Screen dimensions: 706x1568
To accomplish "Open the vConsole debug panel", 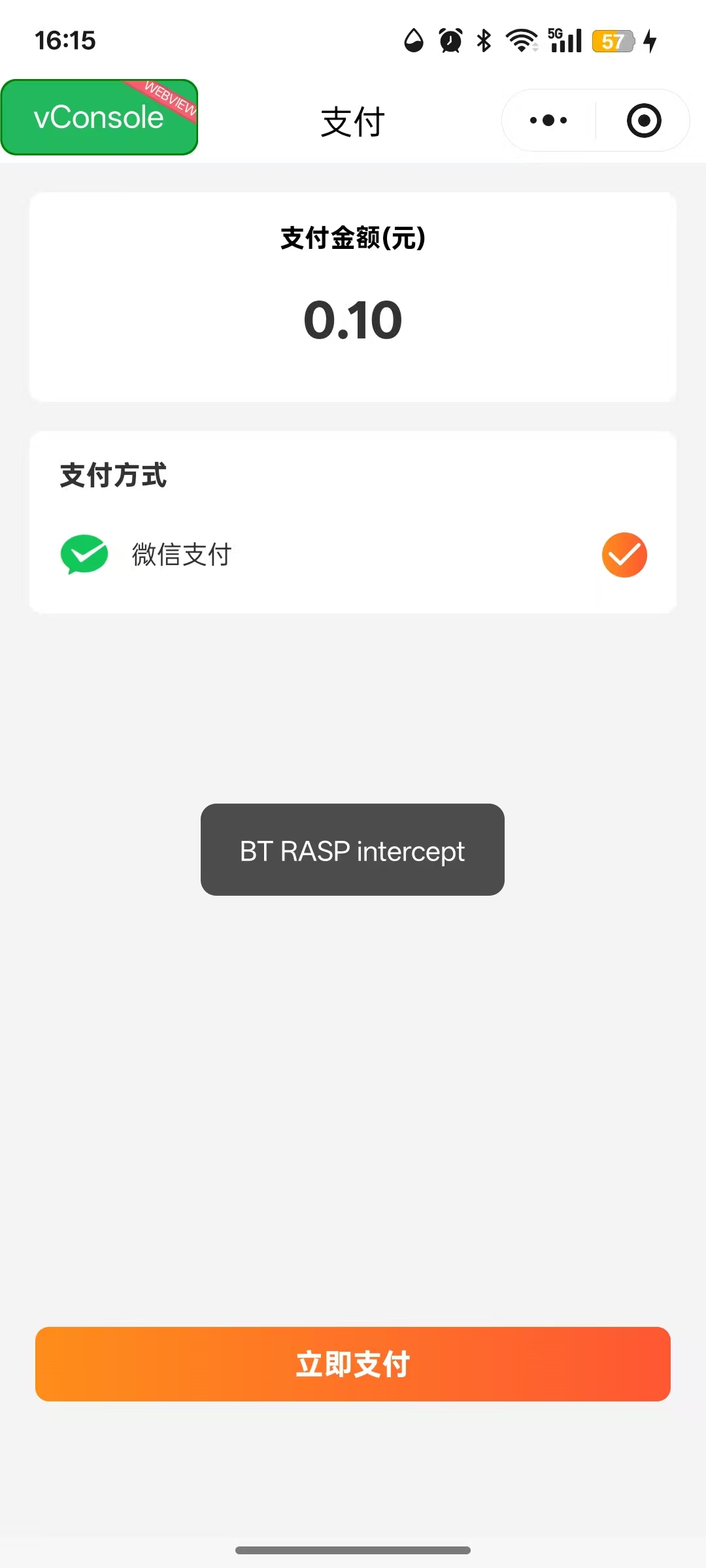I will tap(98, 118).
